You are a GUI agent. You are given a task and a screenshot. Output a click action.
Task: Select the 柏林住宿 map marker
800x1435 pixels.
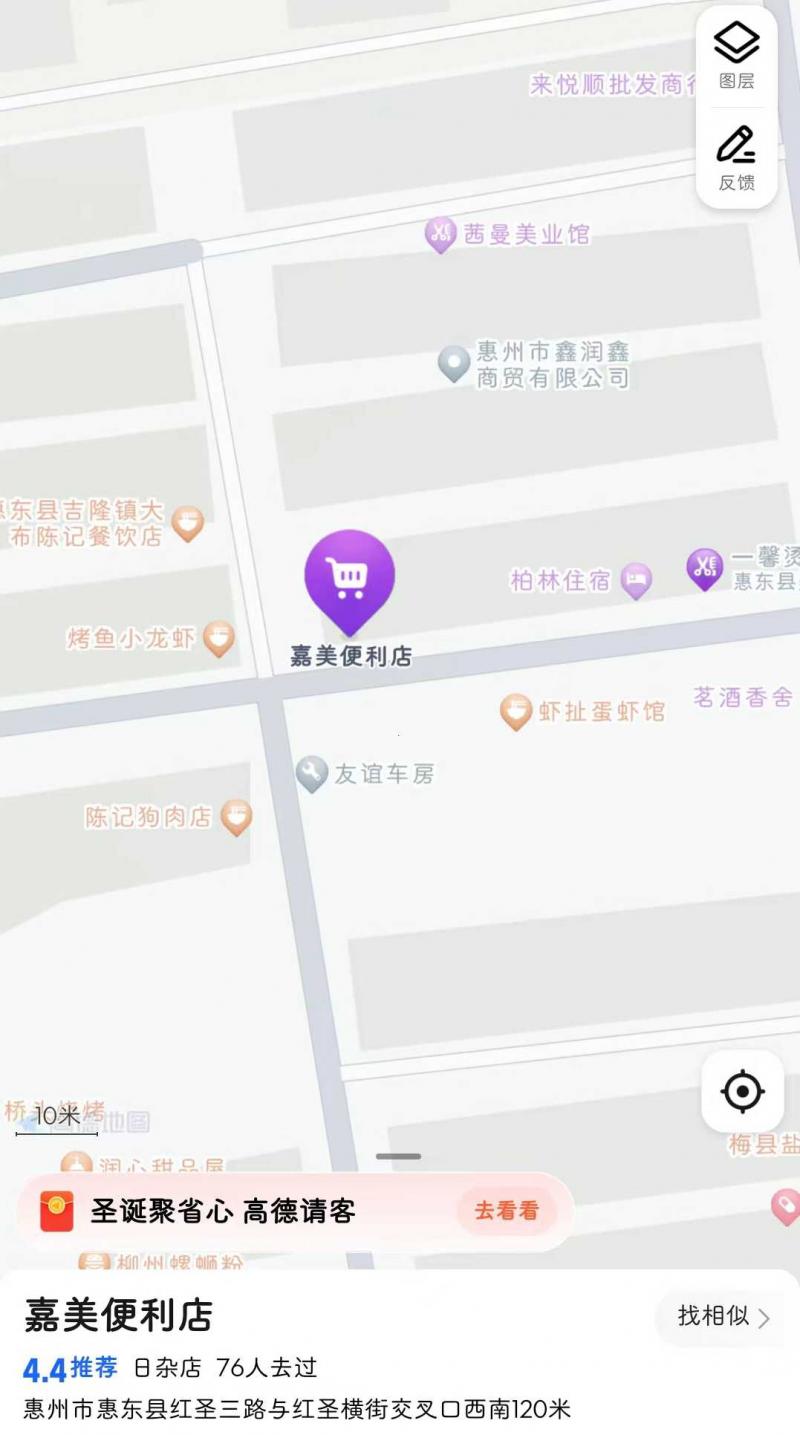tap(636, 580)
